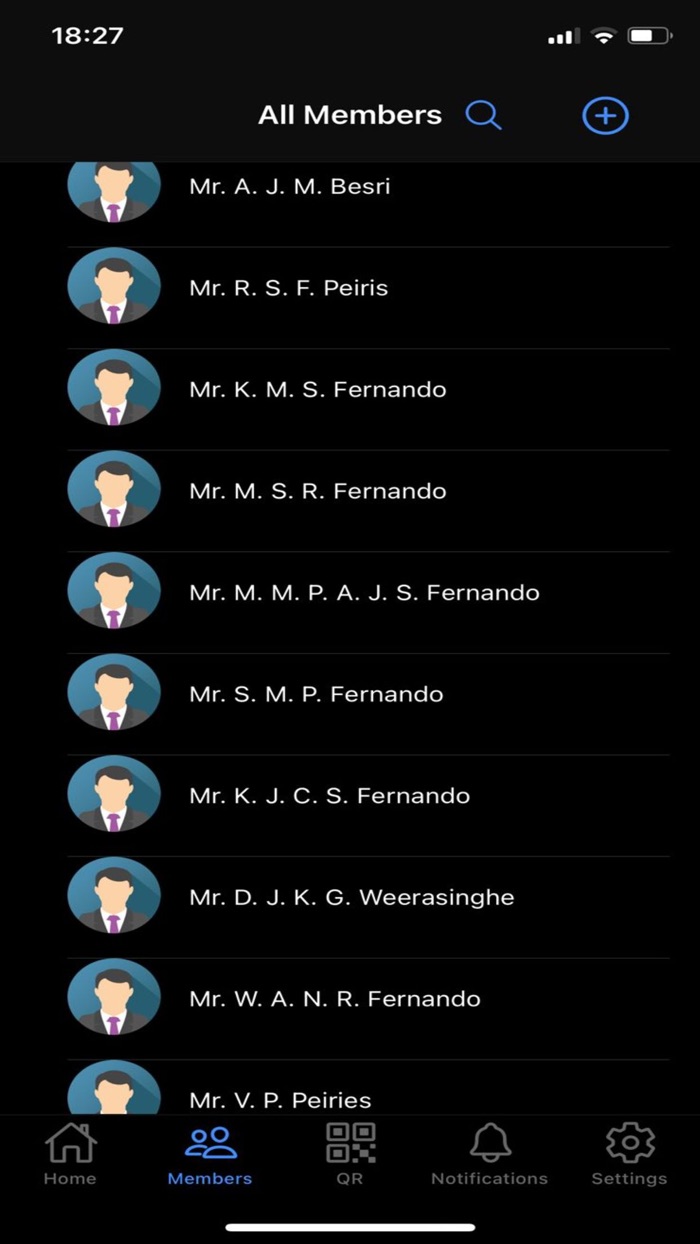Screen dimensions: 700x1244
Task: Open Mr. R. S. F. Peiris's profile
Action: point(289,288)
